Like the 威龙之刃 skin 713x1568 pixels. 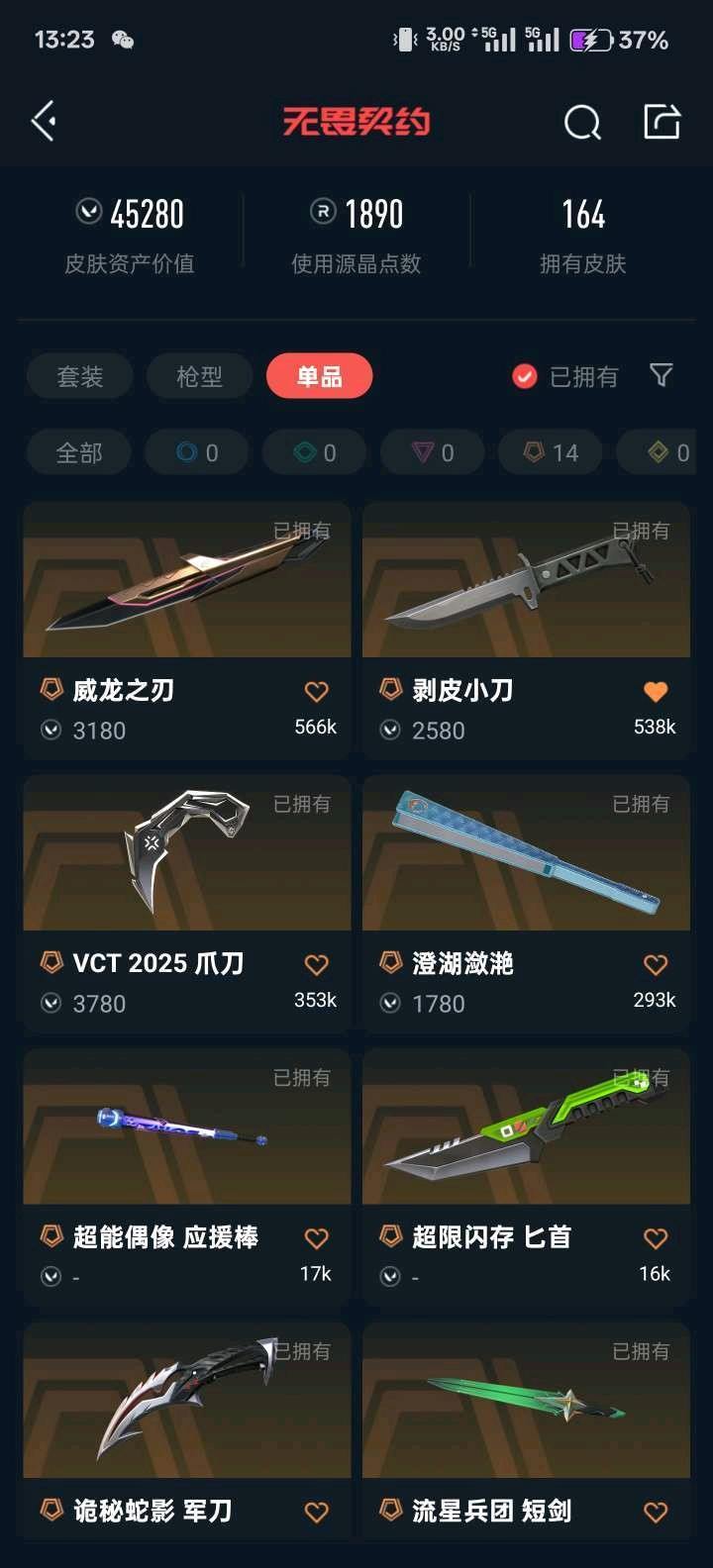tap(316, 691)
